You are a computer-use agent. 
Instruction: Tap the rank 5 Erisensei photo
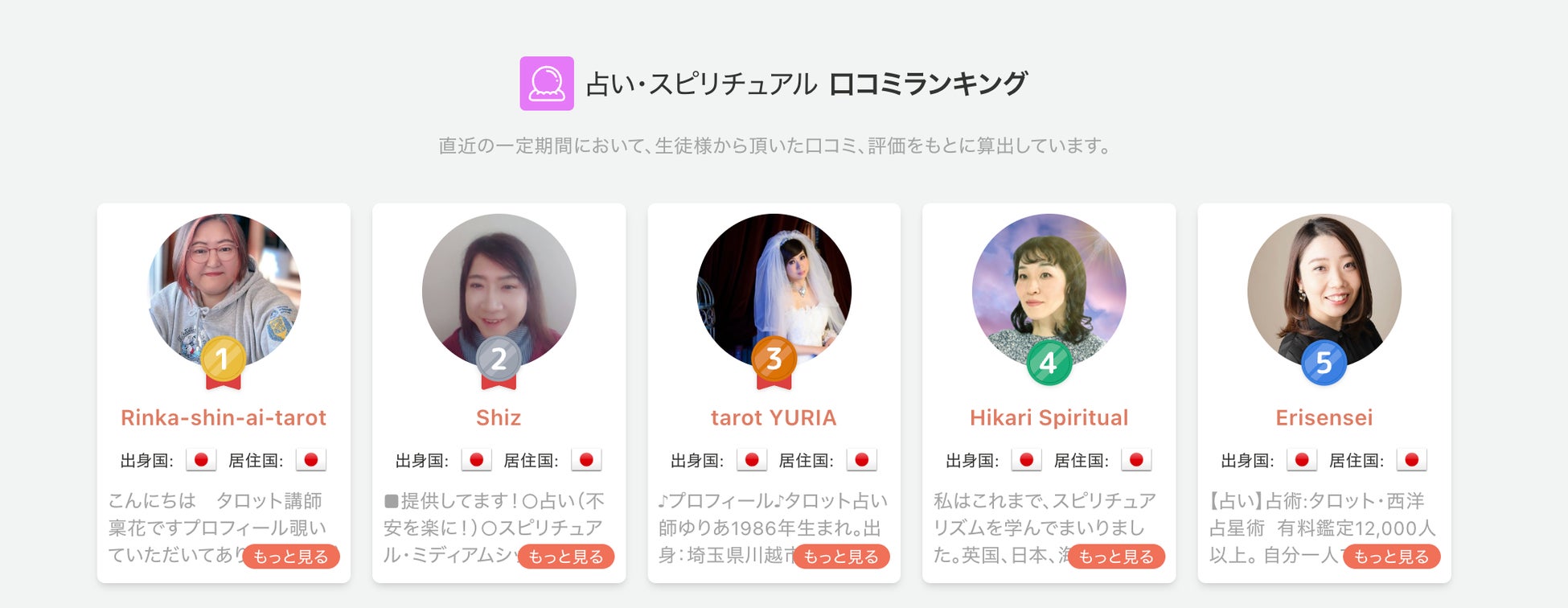pyautogui.click(x=1324, y=286)
